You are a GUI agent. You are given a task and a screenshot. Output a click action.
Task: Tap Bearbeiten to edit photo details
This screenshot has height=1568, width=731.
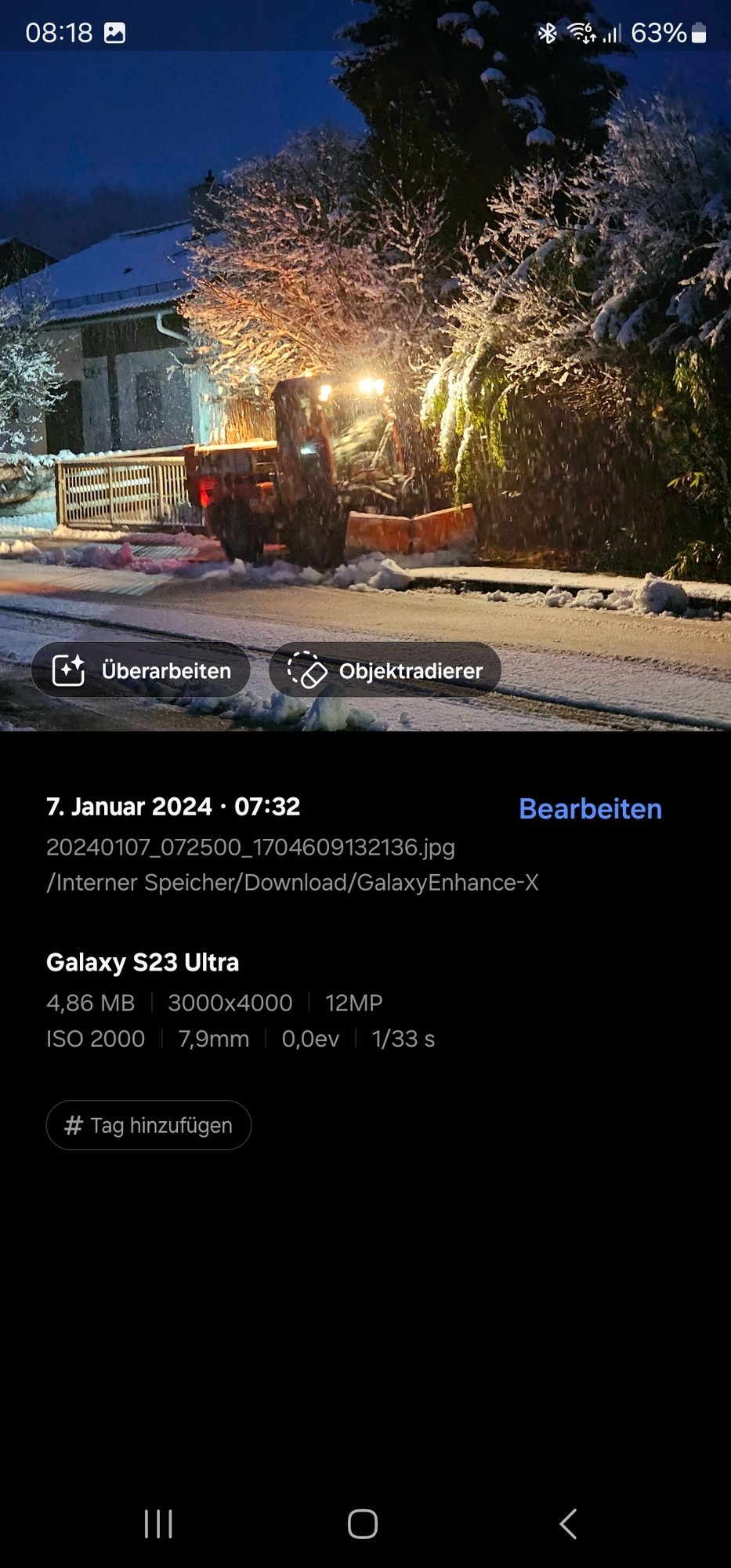[x=590, y=809]
